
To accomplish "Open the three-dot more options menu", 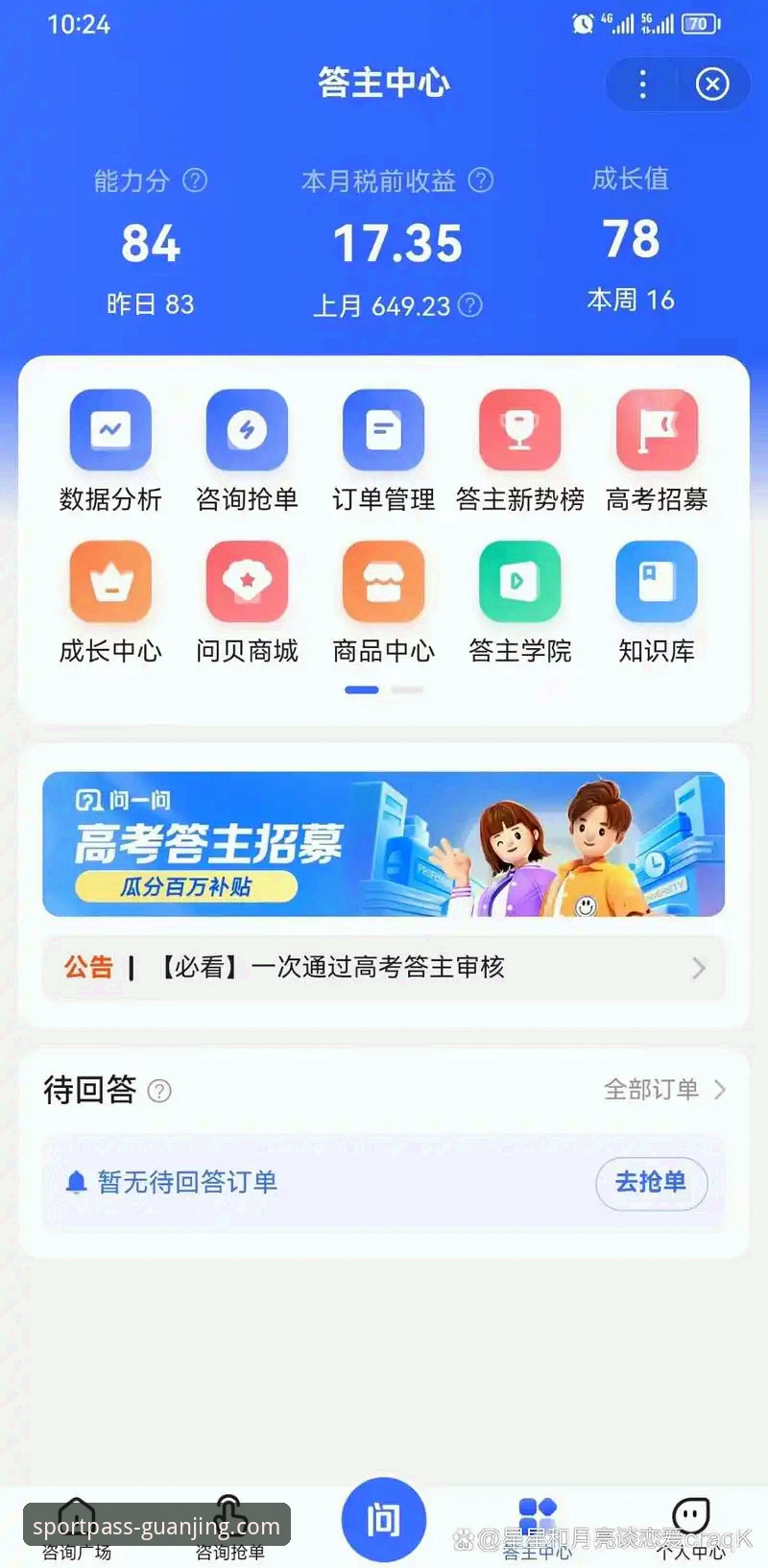I will (641, 84).
